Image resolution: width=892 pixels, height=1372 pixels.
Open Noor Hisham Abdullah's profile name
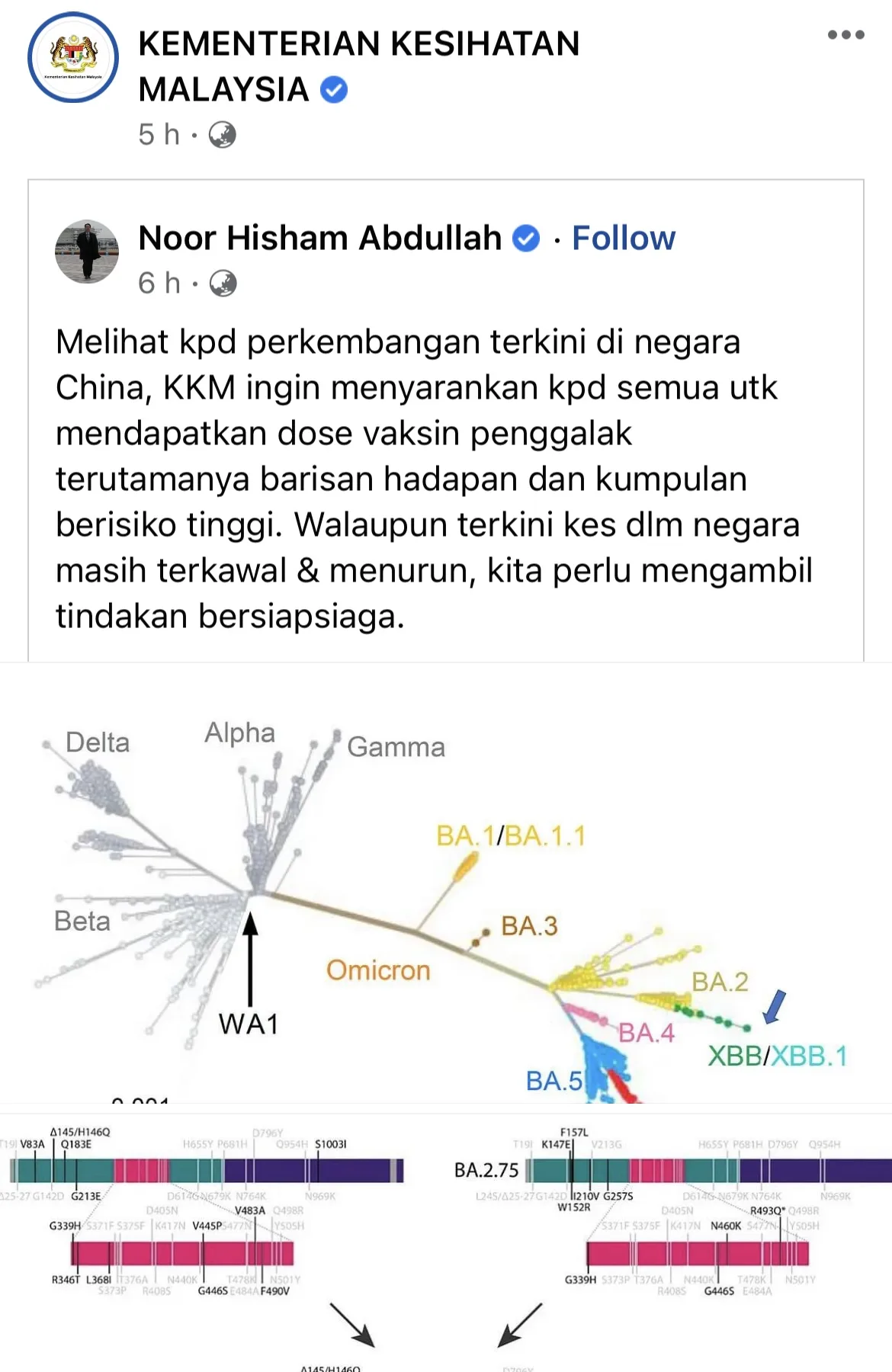[319, 238]
